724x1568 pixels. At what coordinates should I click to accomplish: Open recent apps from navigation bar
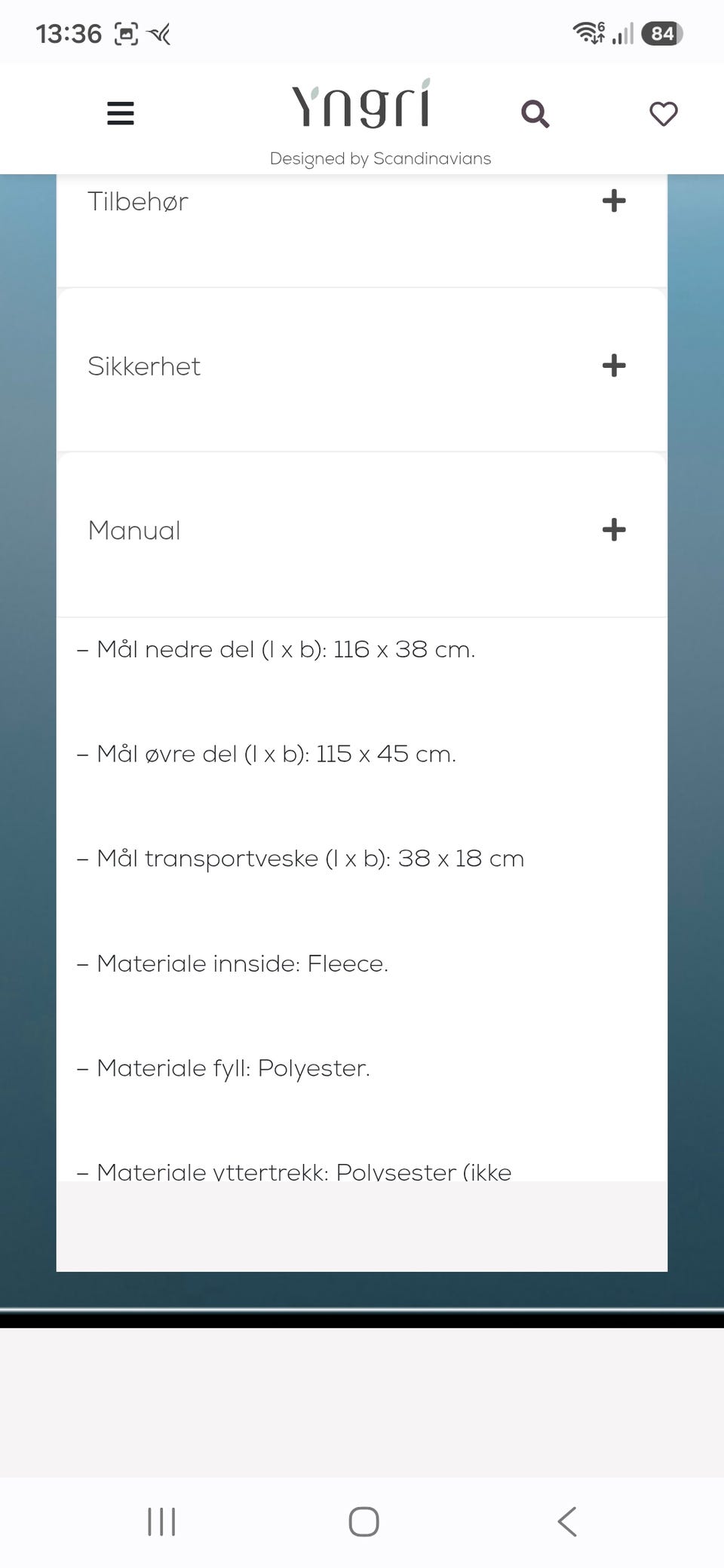point(161,1521)
